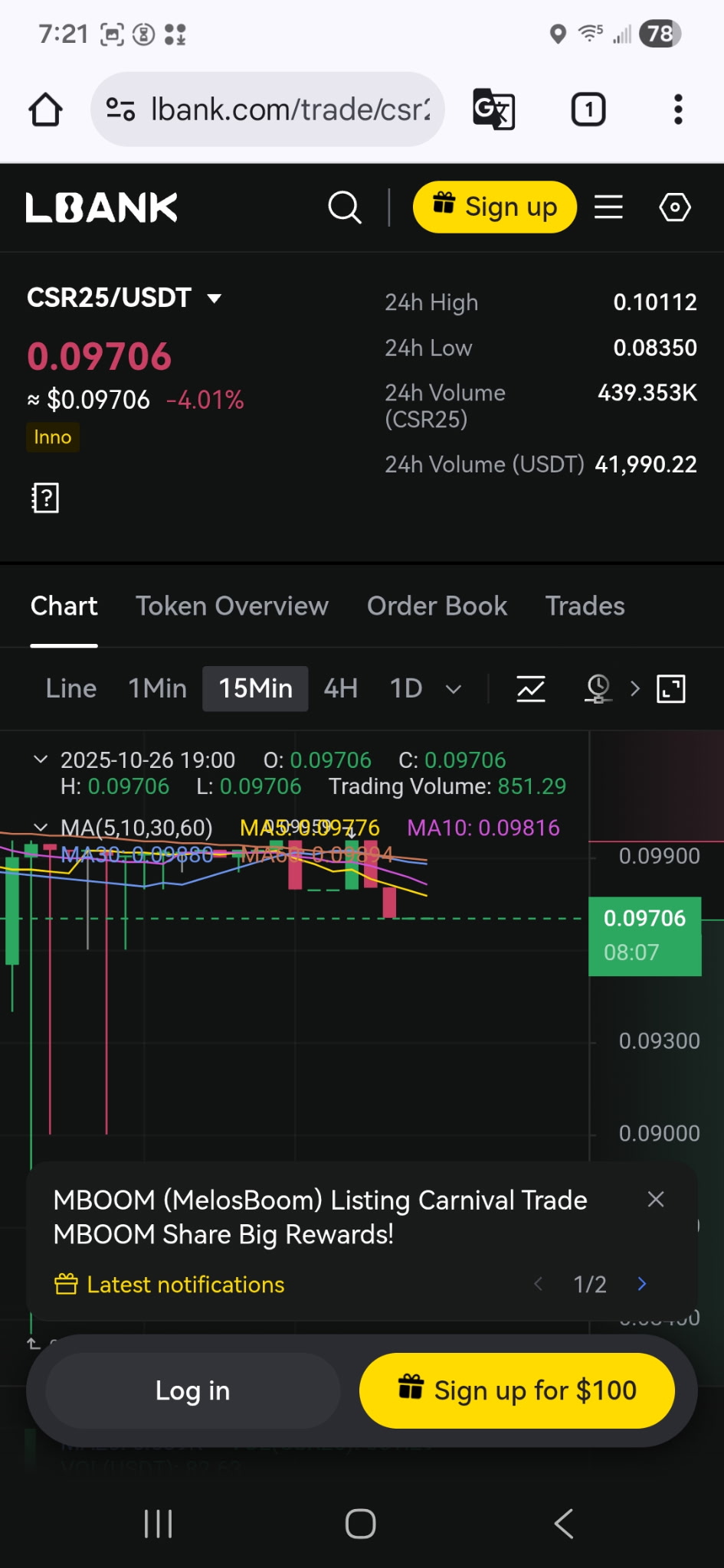Open the chart indicators icon
The width and height of the screenshot is (724, 1568).
pos(530,688)
